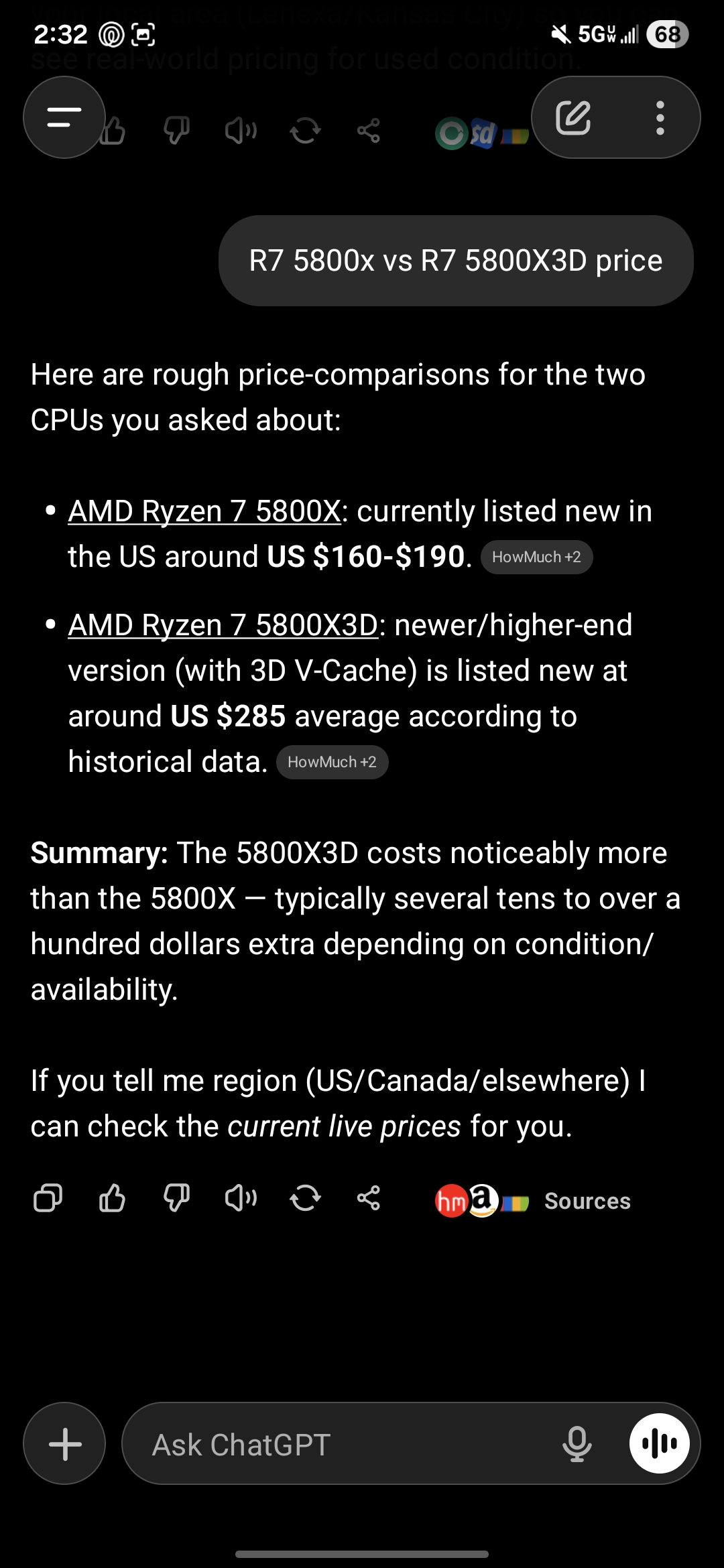This screenshot has height=1568, width=724.
Task: Read aloud the price comparison response
Action: point(241,1198)
